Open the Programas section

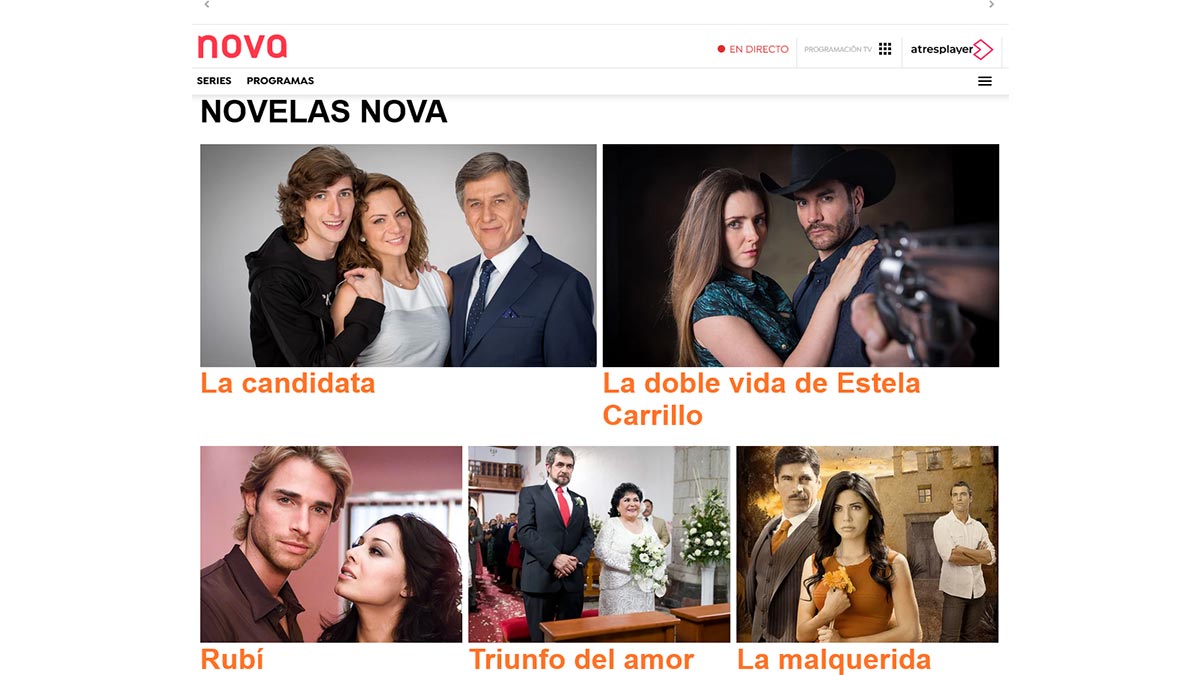tap(280, 81)
